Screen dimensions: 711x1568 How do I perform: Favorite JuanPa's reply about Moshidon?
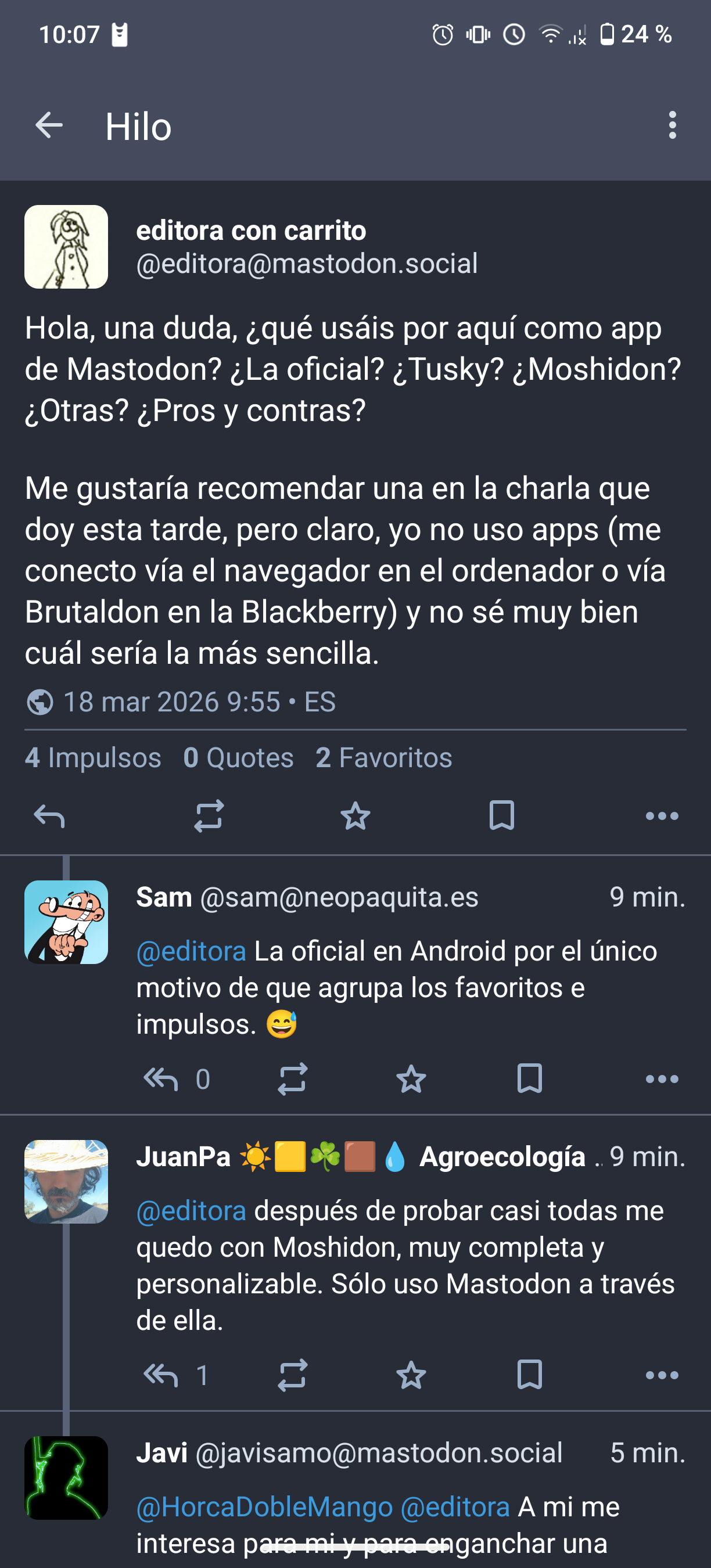coord(411,1375)
